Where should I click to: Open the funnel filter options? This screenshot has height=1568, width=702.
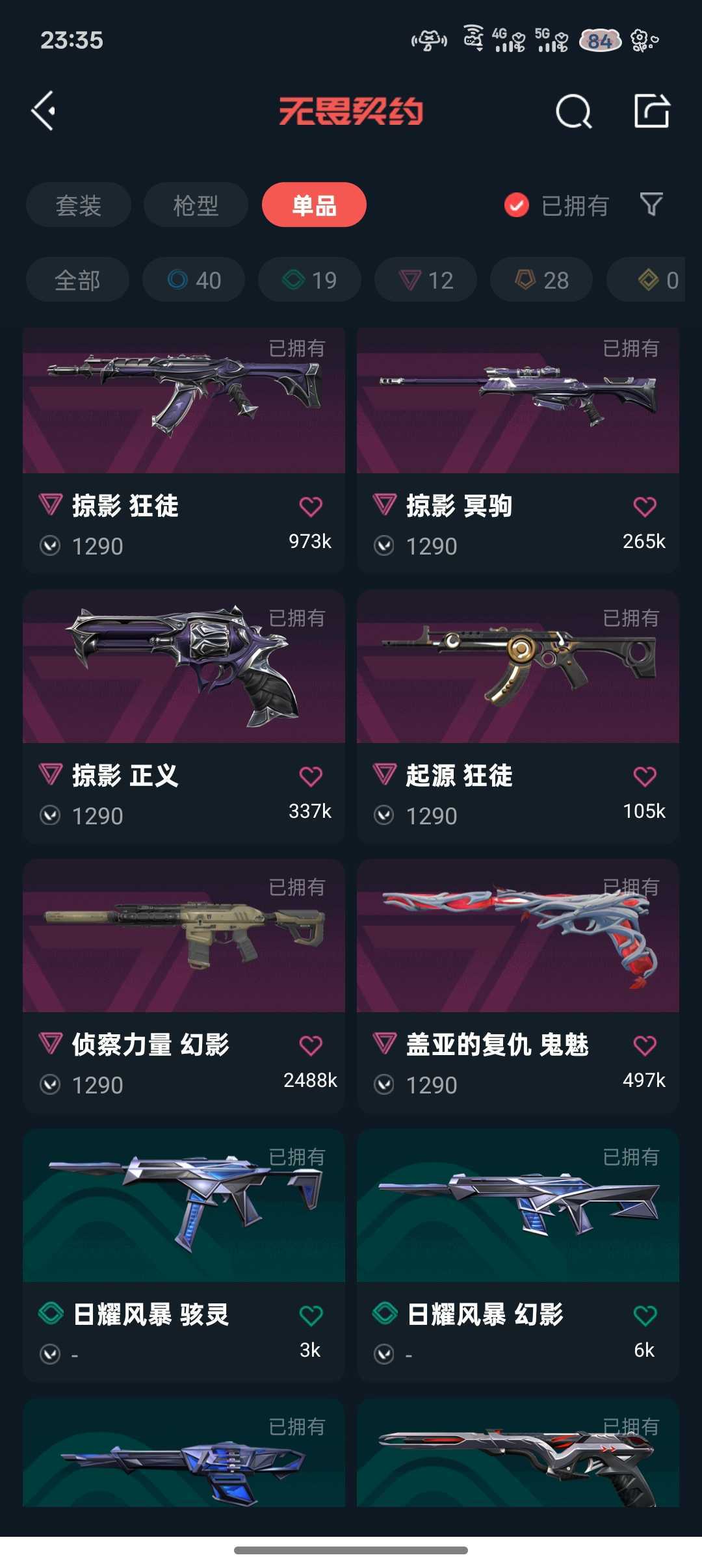click(x=651, y=205)
